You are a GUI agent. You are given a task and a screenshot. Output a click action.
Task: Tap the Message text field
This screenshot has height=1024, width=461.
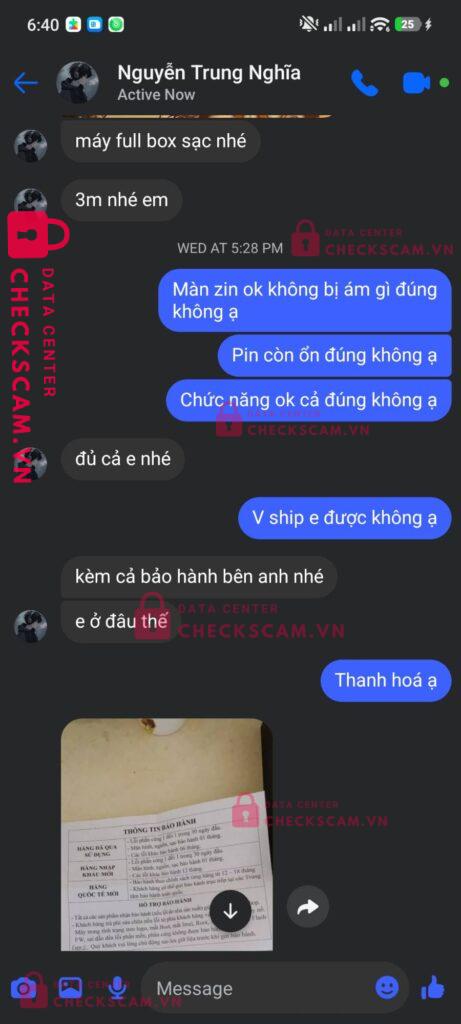pyautogui.click(x=261, y=988)
